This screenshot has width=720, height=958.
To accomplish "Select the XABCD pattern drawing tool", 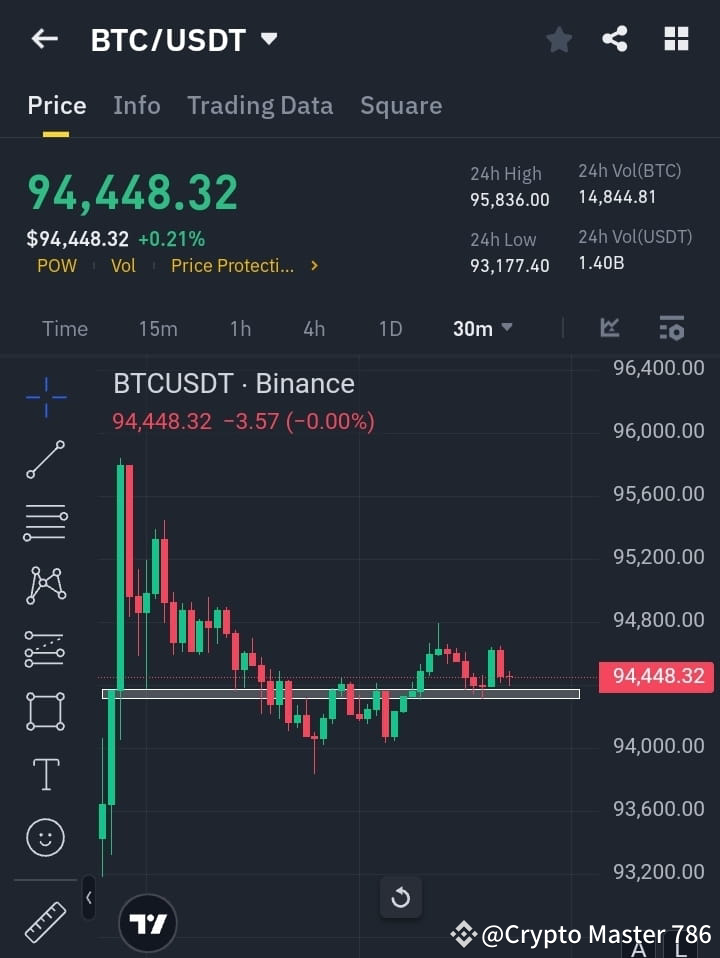I will (44, 586).
